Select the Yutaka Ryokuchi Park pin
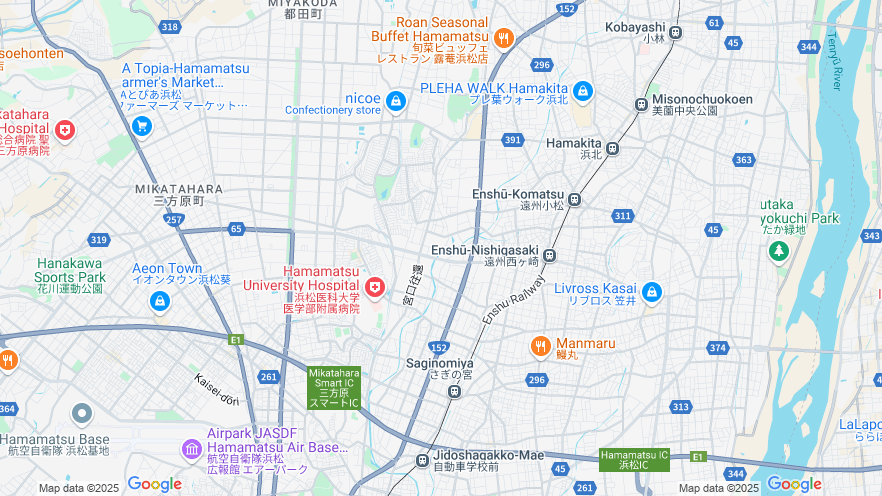The height and width of the screenshot is (496, 882). [x=779, y=251]
